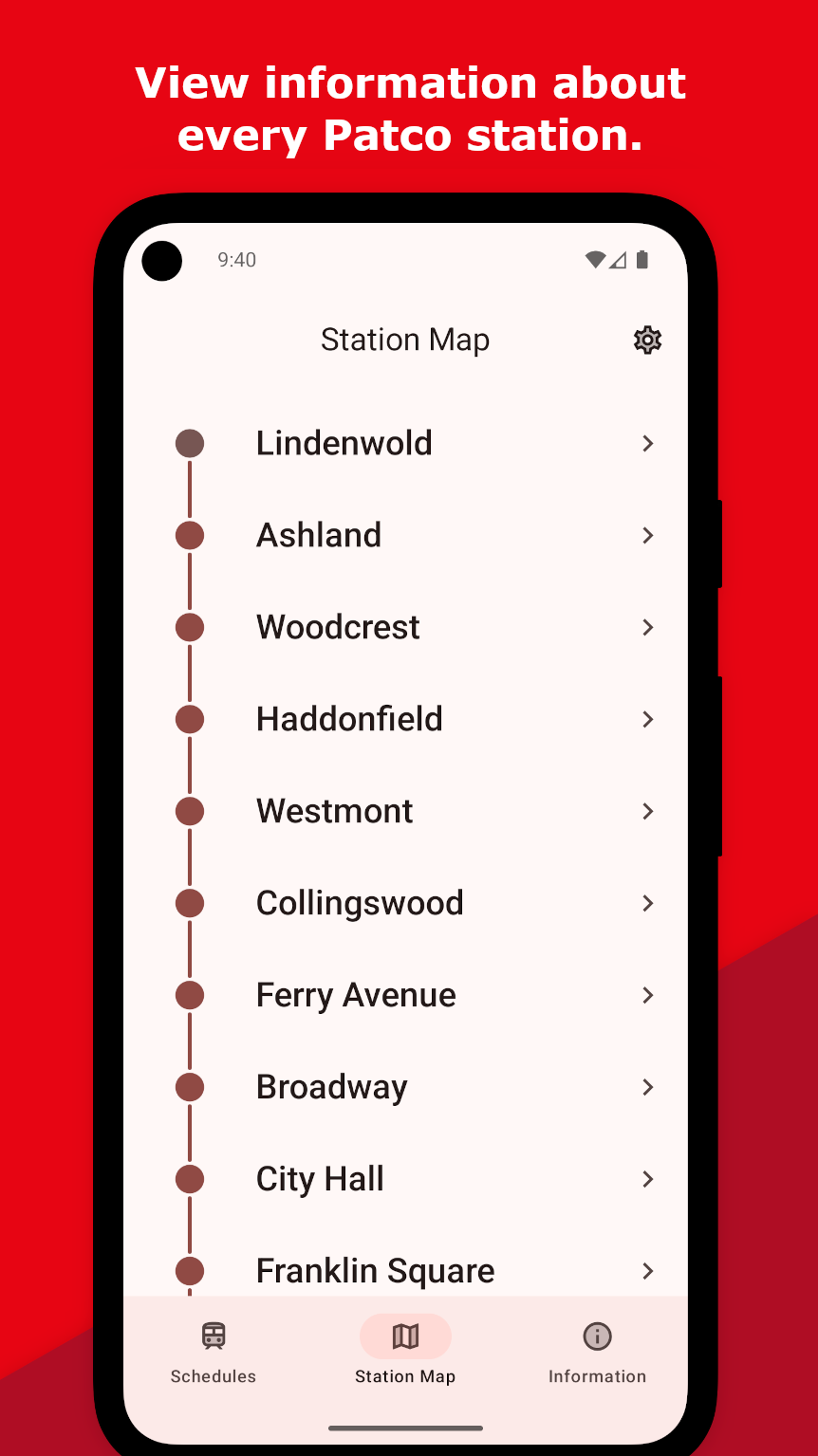Select the map icon for Station Map
The width and height of the screenshot is (818, 1456).
(x=405, y=1335)
